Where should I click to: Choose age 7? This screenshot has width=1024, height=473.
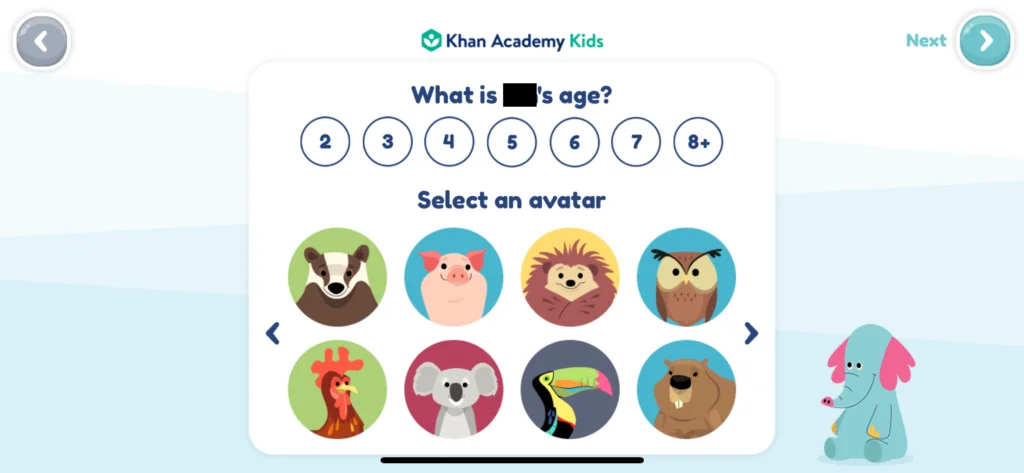click(x=636, y=142)
